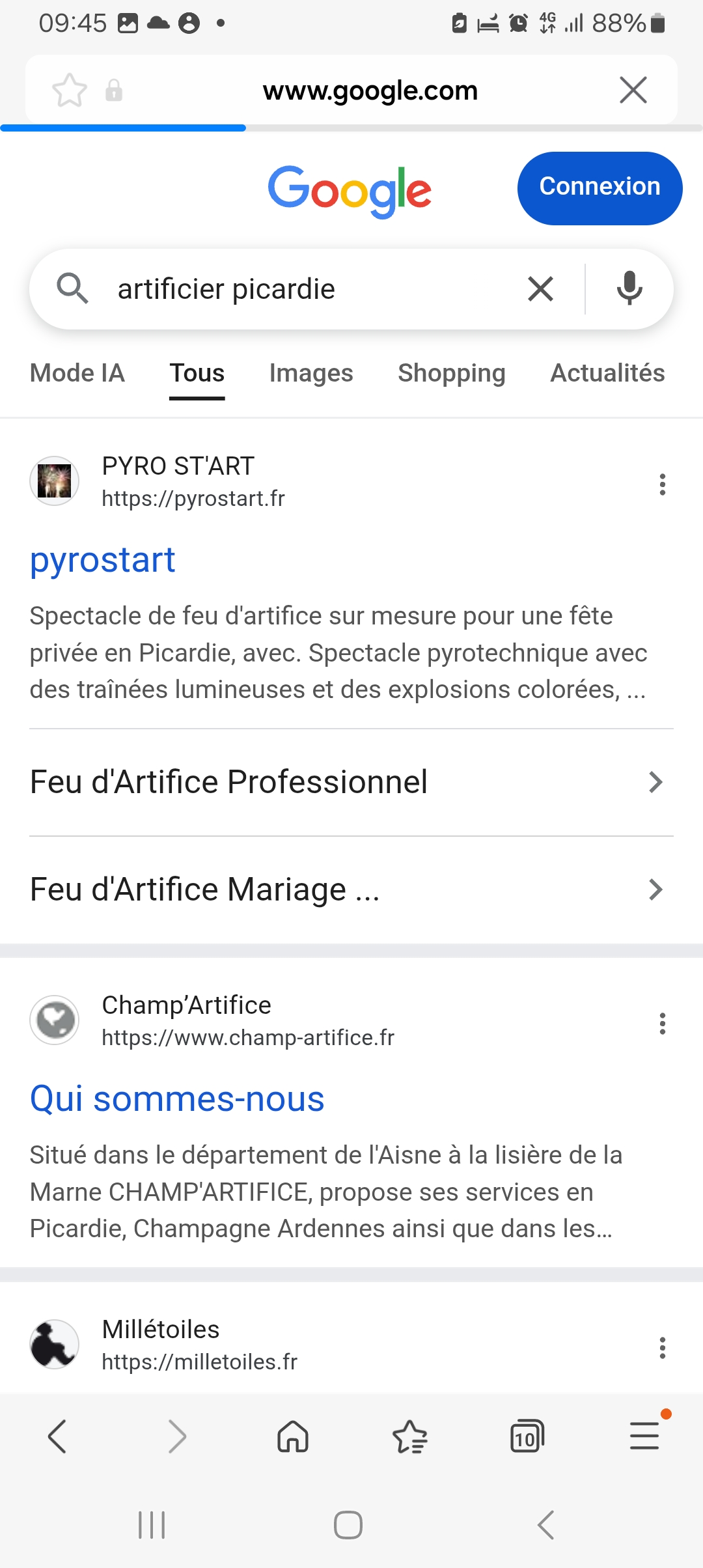Open more options for Champ'Artifice result
Viewport: 703px width, 1568px height.
point(662,1024)
